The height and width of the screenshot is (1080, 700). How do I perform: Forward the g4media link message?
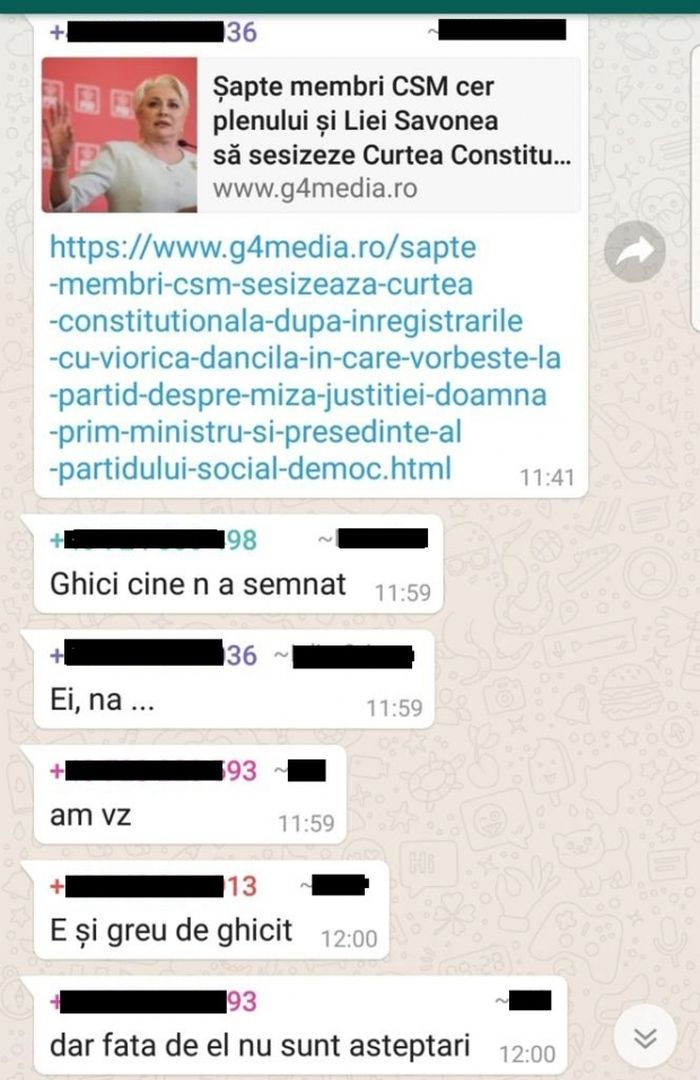(x=634, y=252)
